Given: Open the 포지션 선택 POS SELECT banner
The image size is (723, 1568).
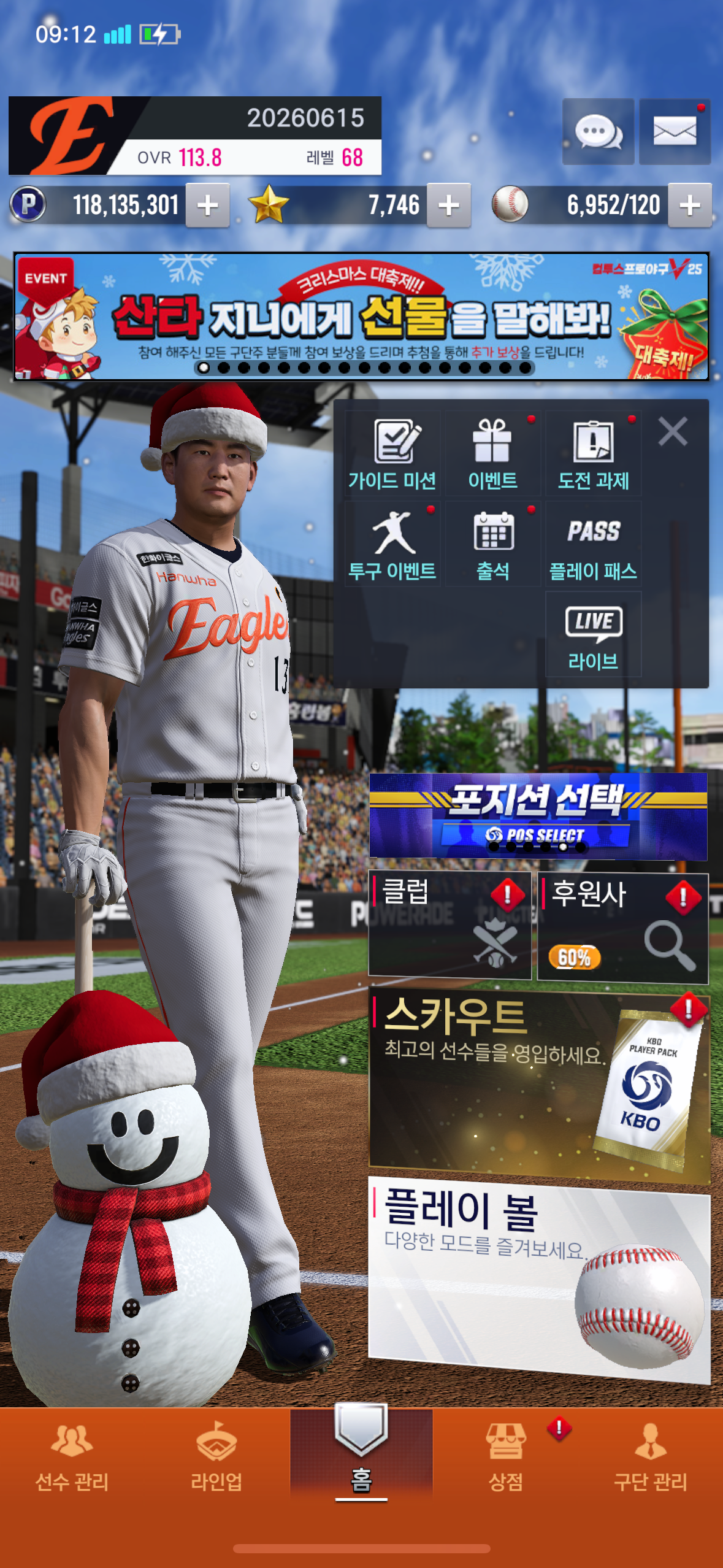Looking at the screenshot, I should 538,816.
